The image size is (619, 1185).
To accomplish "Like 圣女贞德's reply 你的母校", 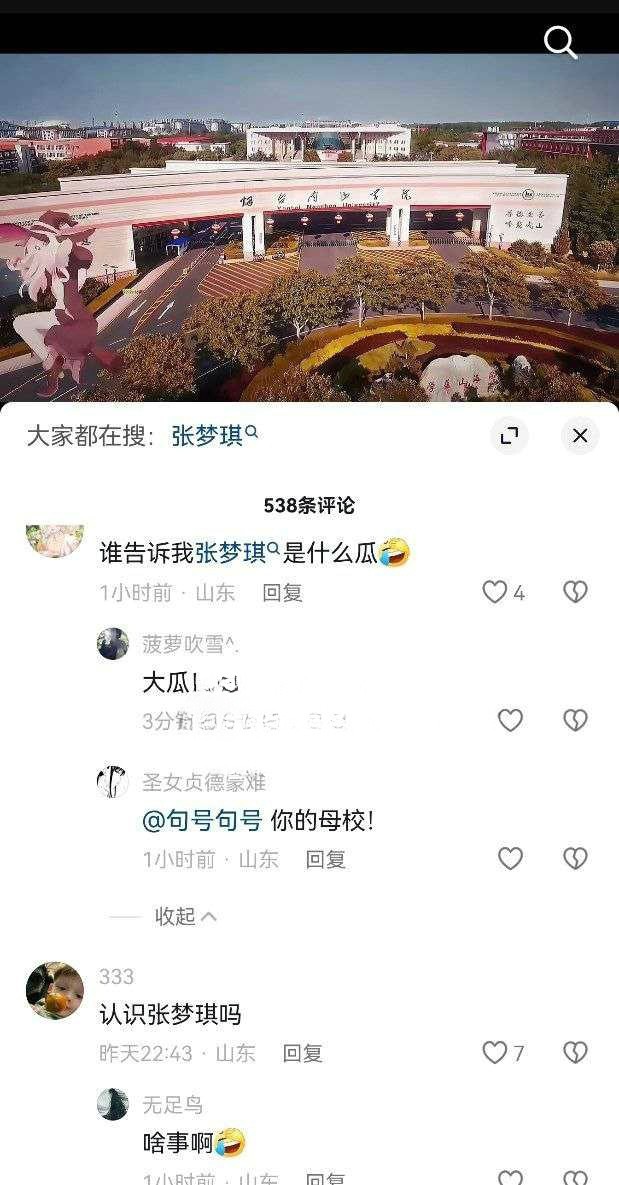I will (510, 858).
